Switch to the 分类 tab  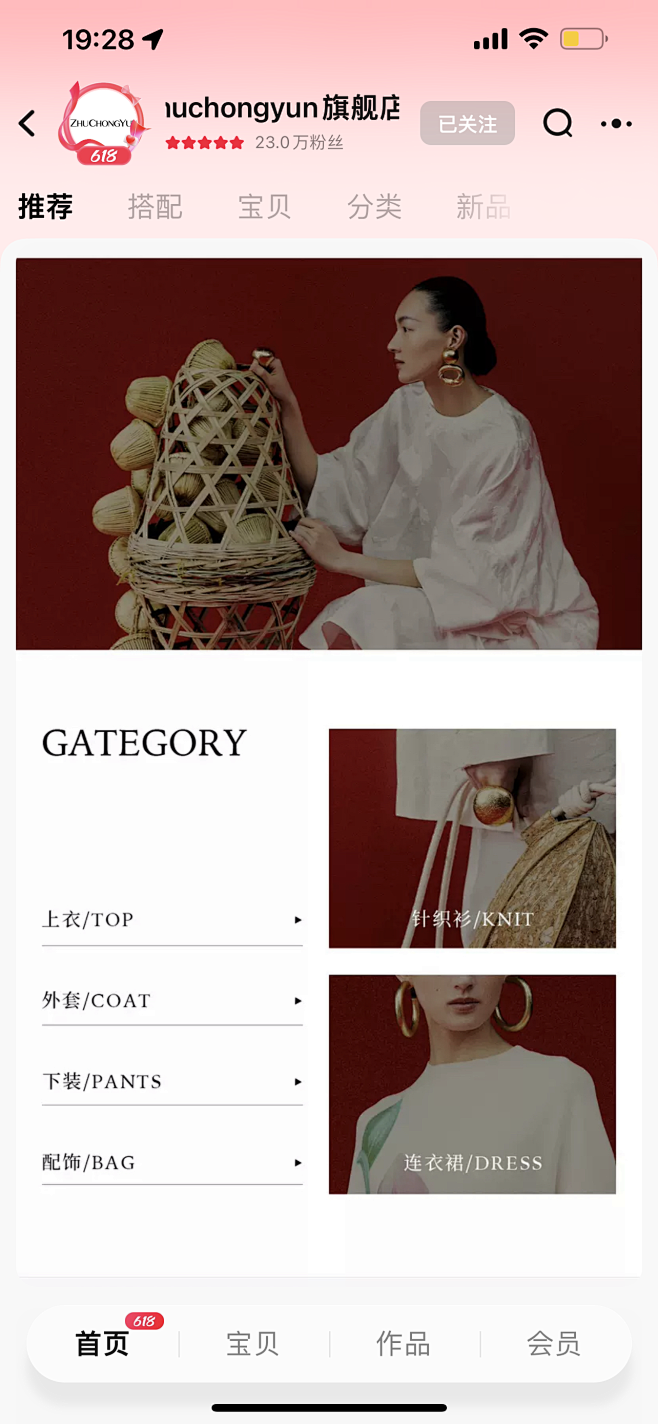coord(374,207)
